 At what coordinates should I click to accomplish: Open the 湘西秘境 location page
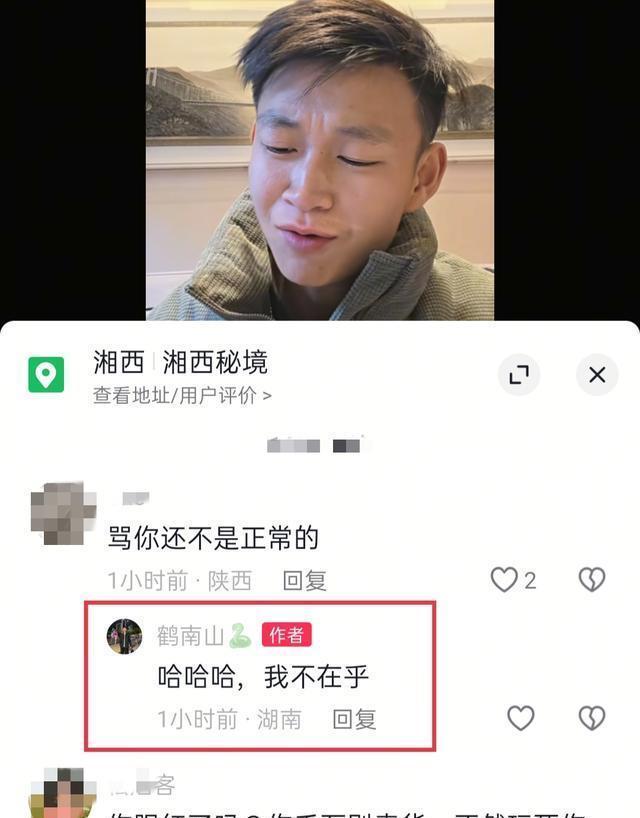pyautogui.click(x=214, y=362)
